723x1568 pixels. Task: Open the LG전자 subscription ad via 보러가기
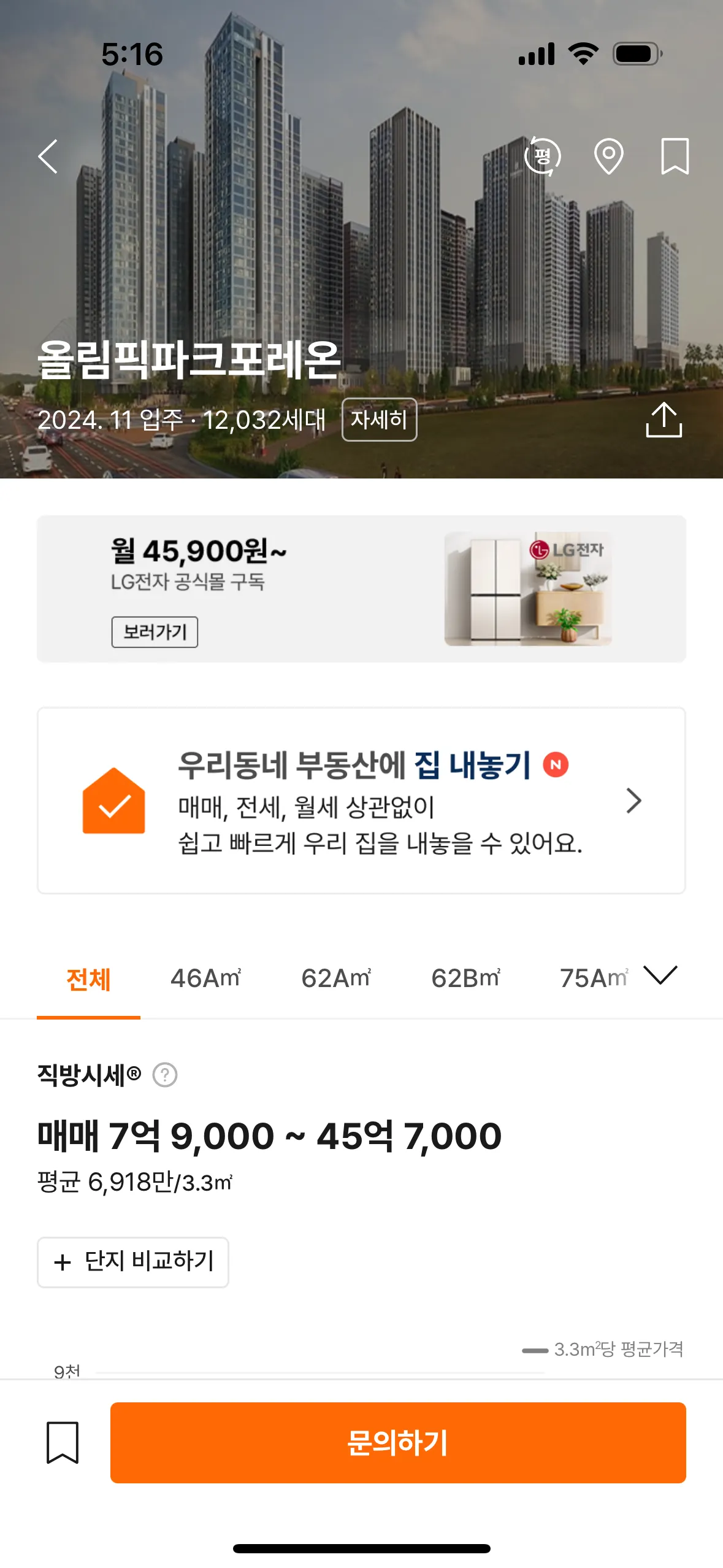tap(155, 632)
